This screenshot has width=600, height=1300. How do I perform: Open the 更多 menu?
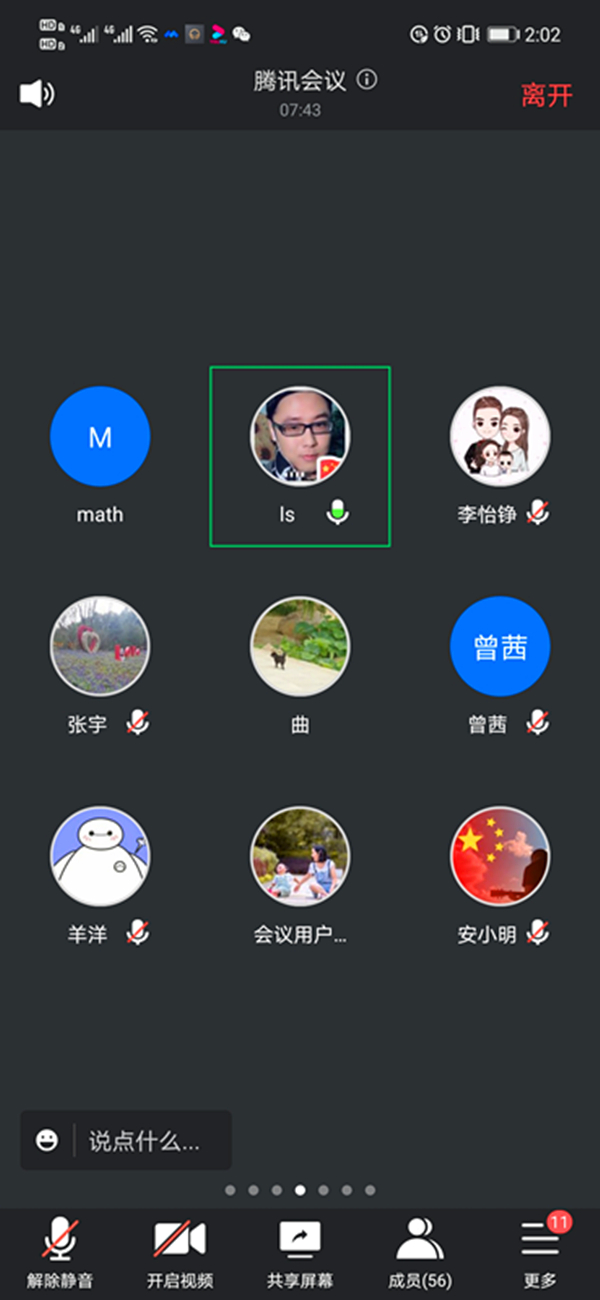coord(540,1251)
